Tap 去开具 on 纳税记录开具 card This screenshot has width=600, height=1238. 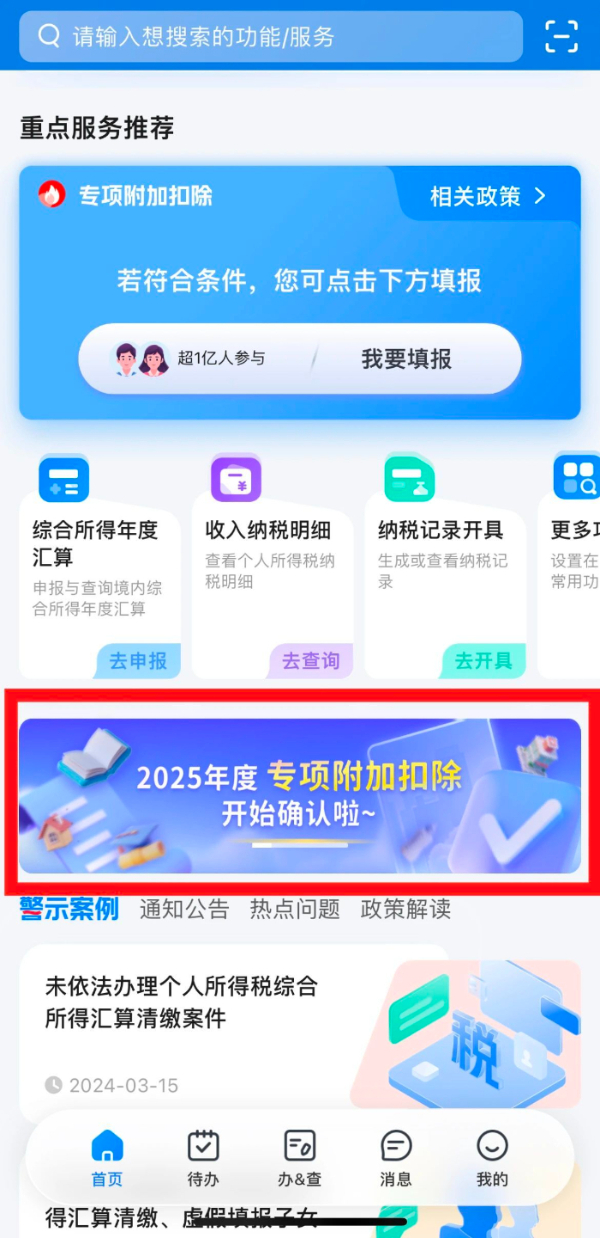[x=483, y=661]
